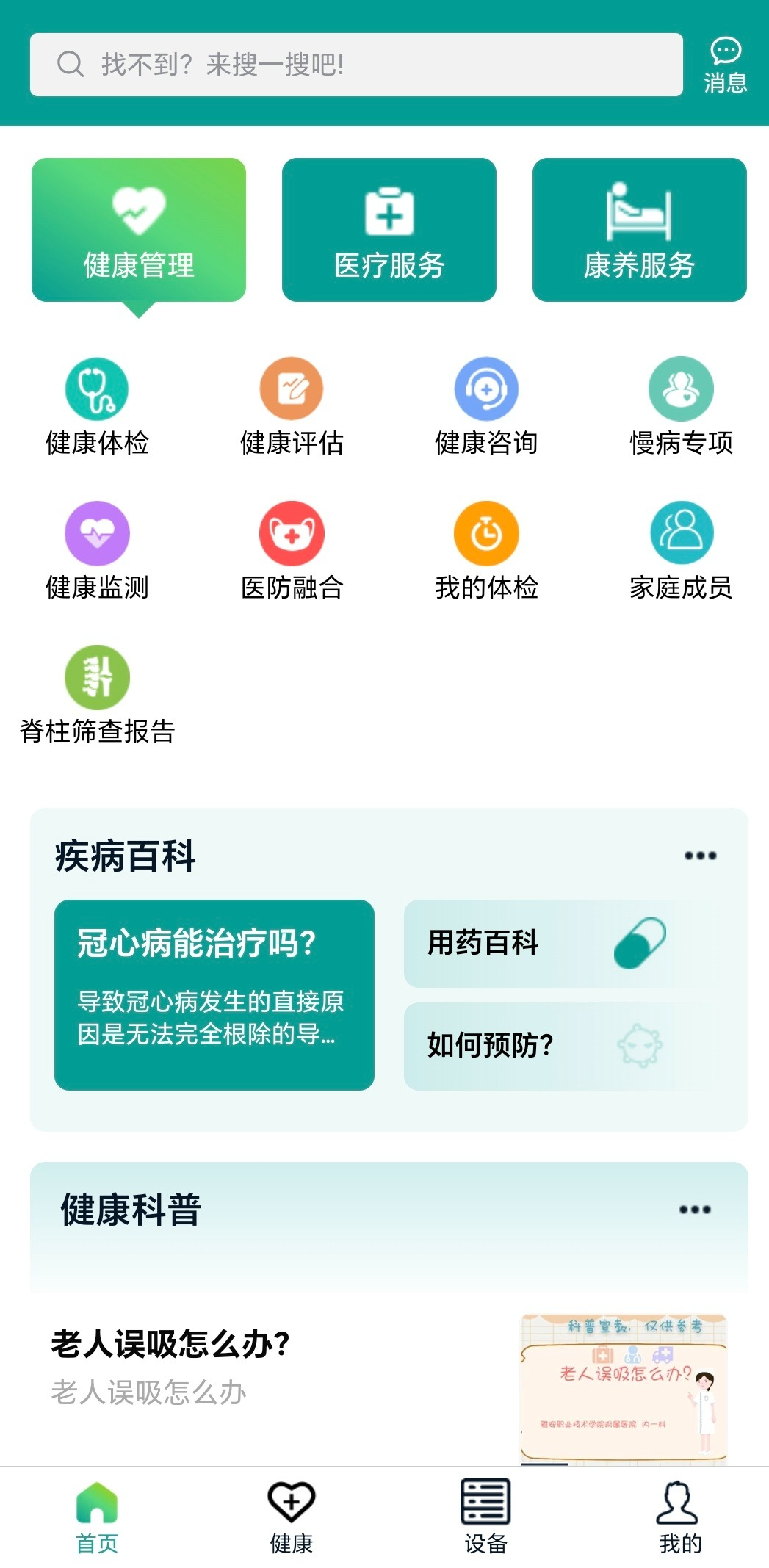Open the 用药百科 card
This screenshot has height=1568, width=769.
click(x=558, y=943)
